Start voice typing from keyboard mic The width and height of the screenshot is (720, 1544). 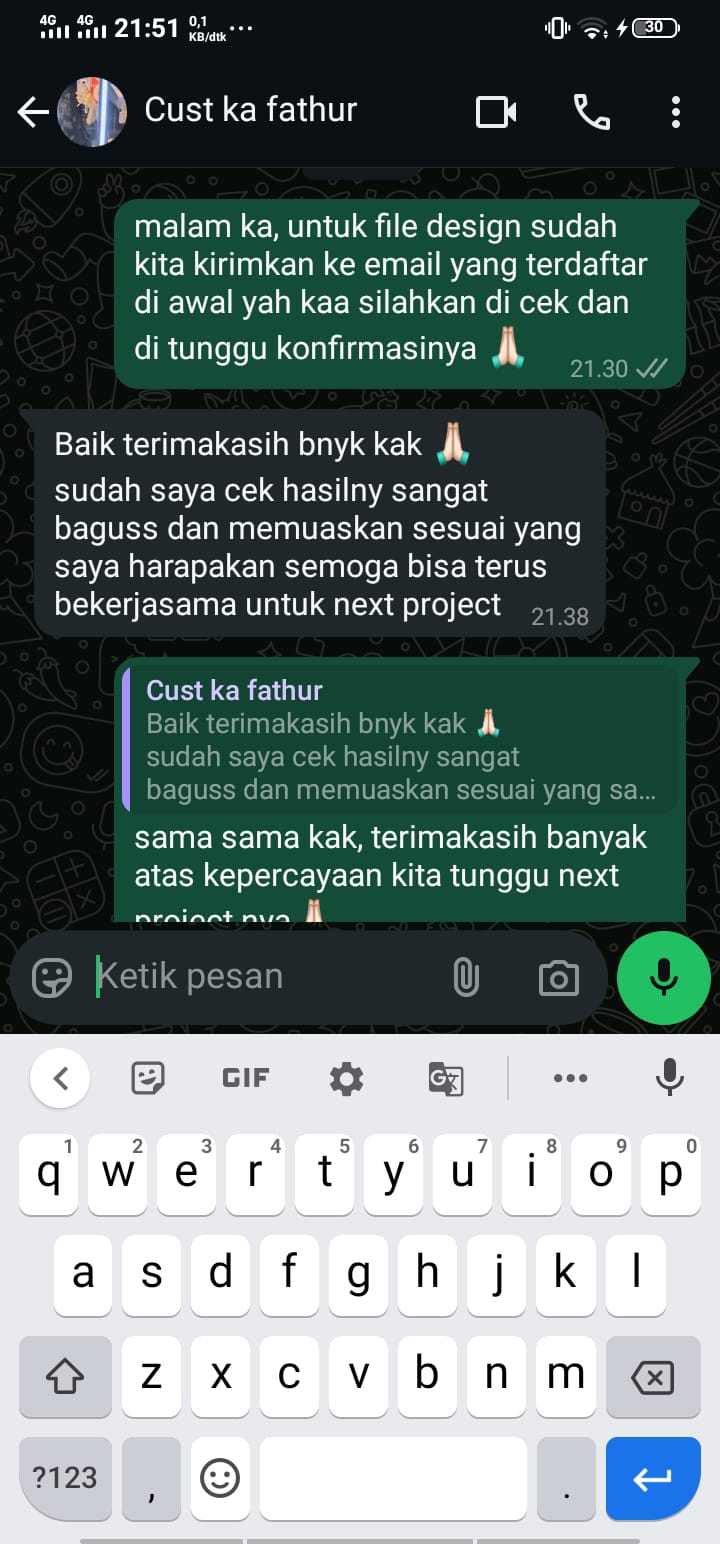(x=669, y=1076)
